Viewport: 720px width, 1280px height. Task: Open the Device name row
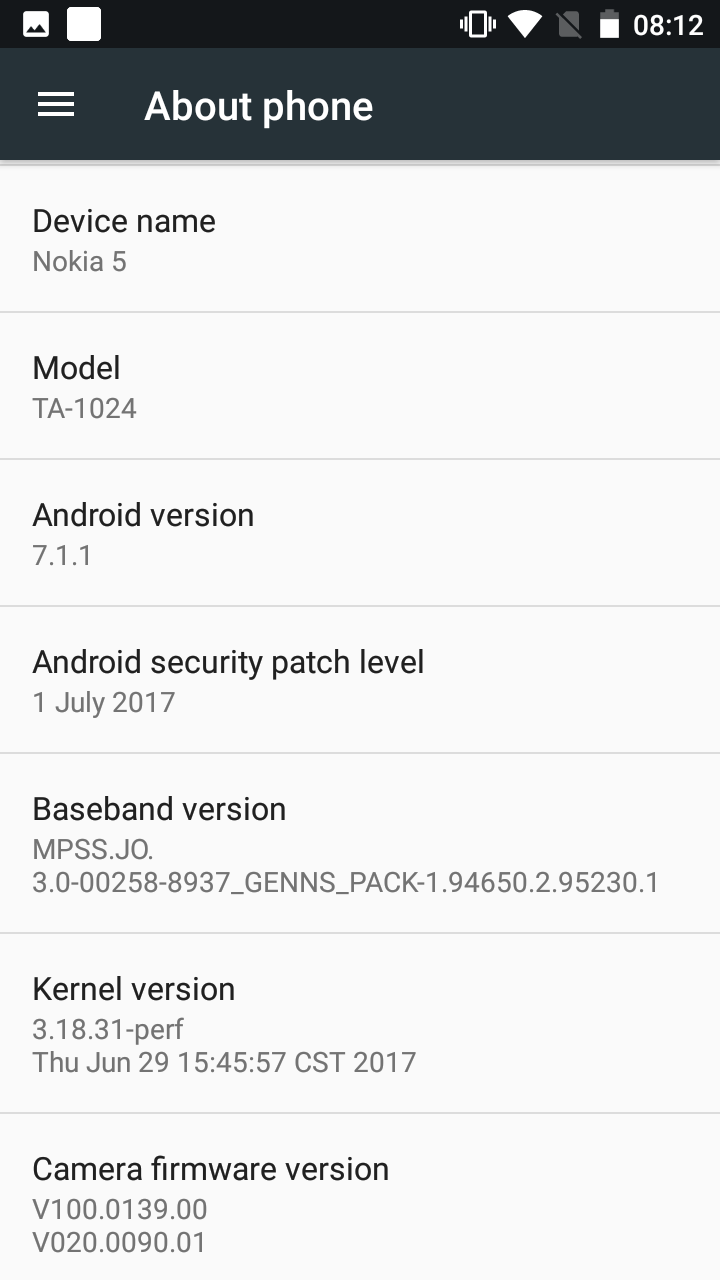click(x=360, y=240)
